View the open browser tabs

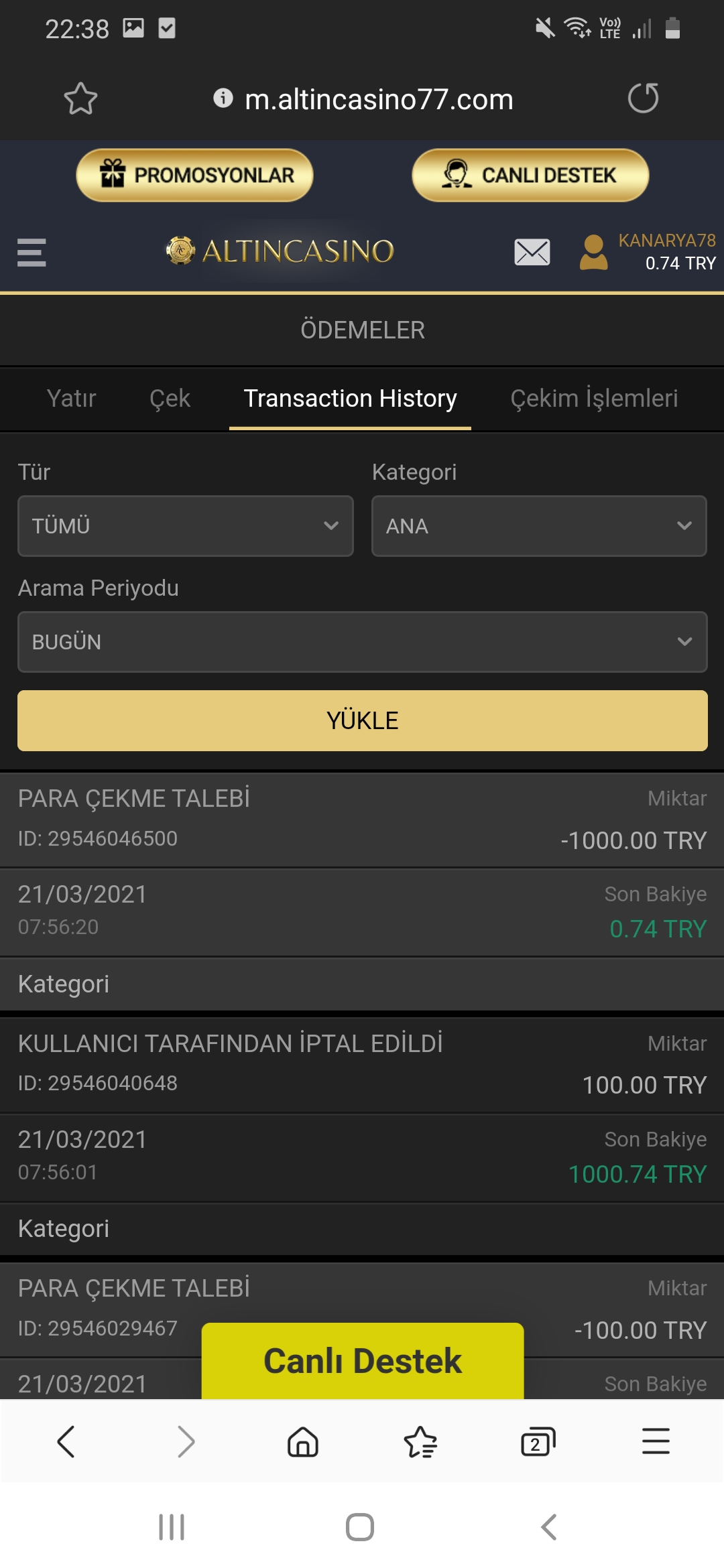pyautogui.click(x=538, y=1441)
